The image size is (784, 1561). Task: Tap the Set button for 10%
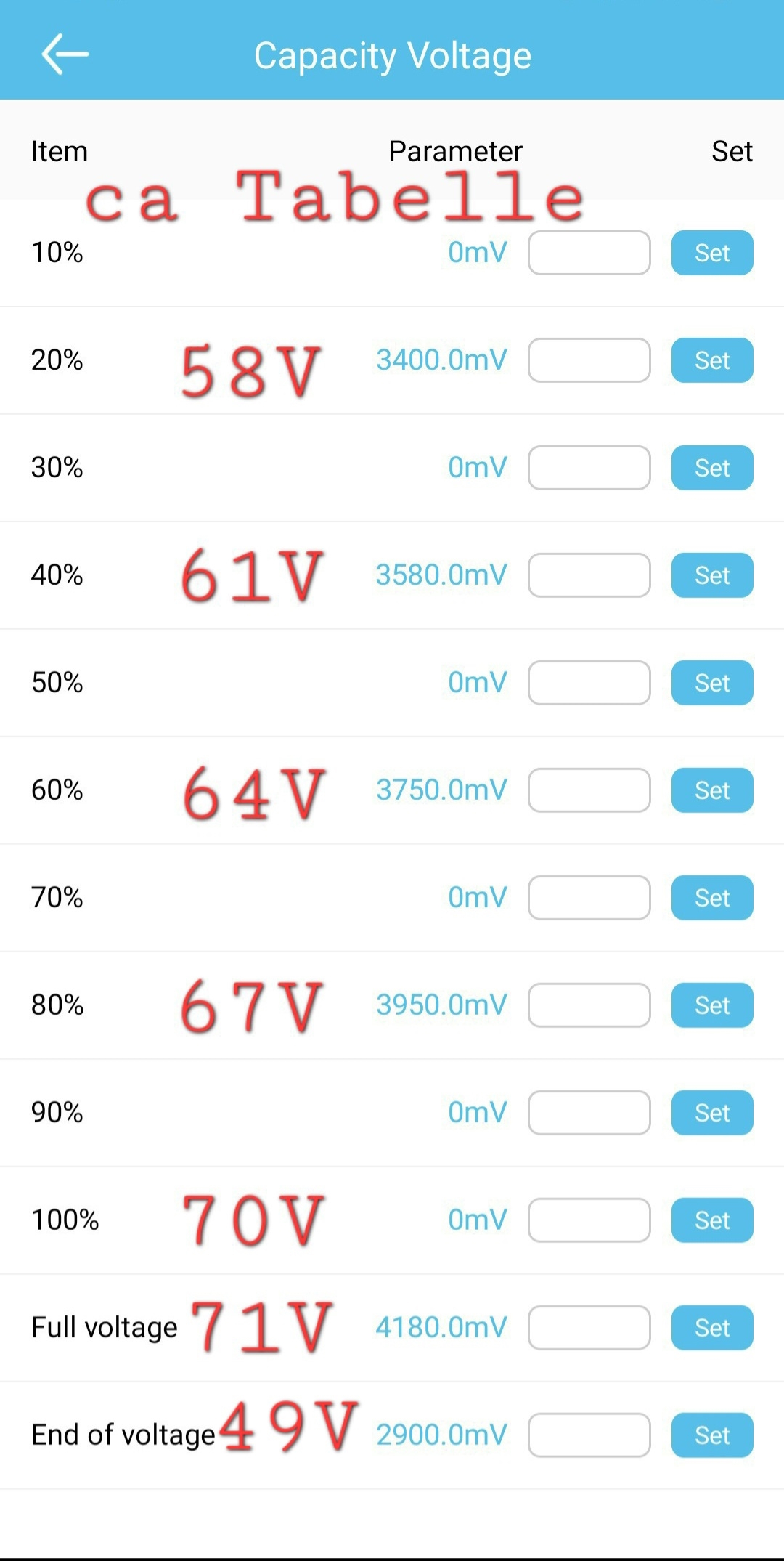pyautogui.click(x=711, y=253)
